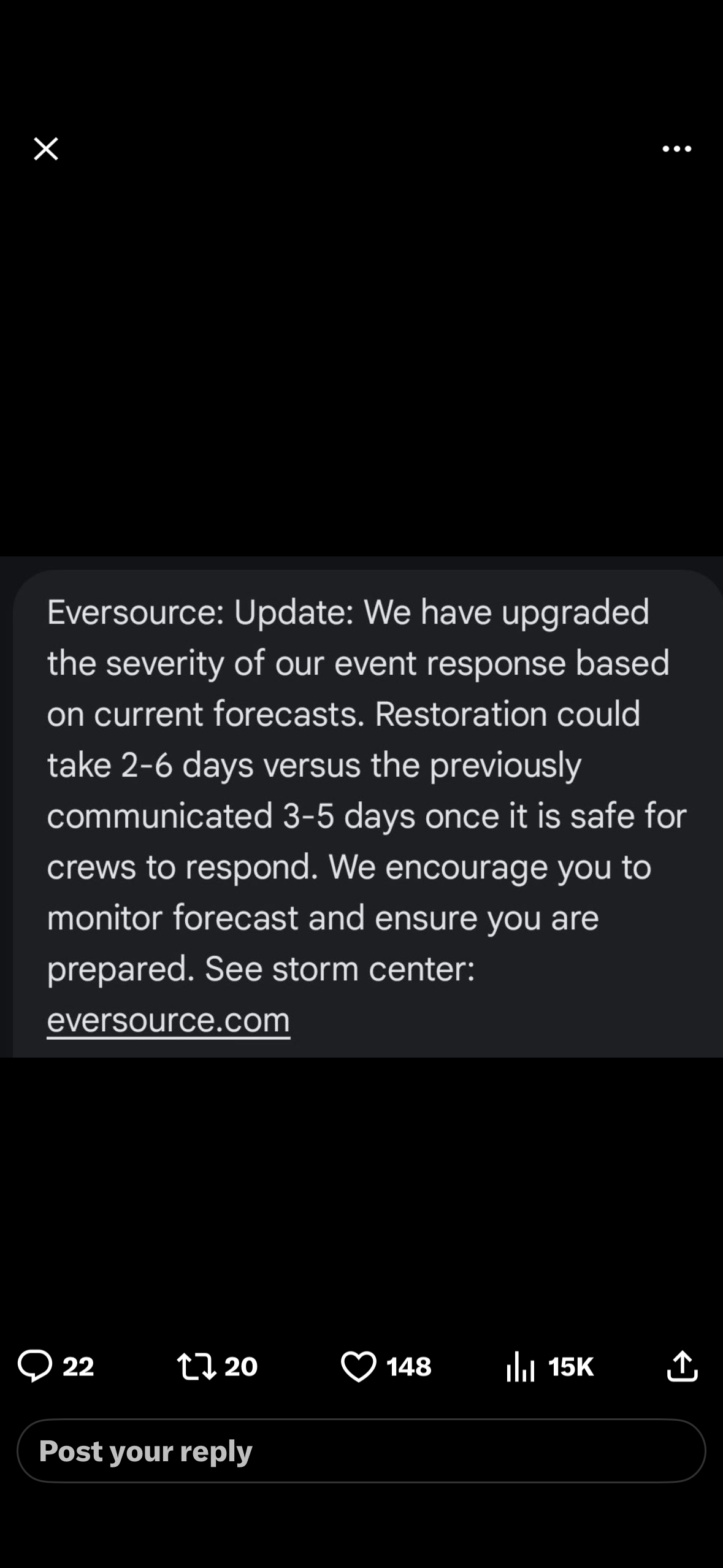
Task: Tap the Post your reply field
Action: [x=361, y=1451]
